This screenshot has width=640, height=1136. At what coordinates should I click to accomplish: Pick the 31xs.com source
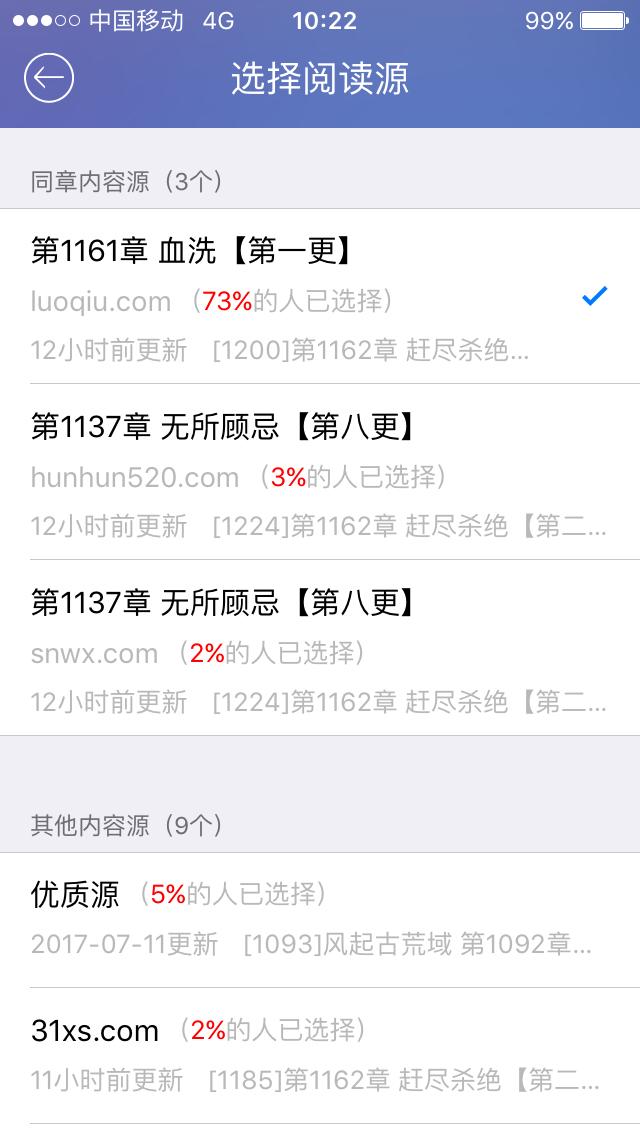point(320,1054)
